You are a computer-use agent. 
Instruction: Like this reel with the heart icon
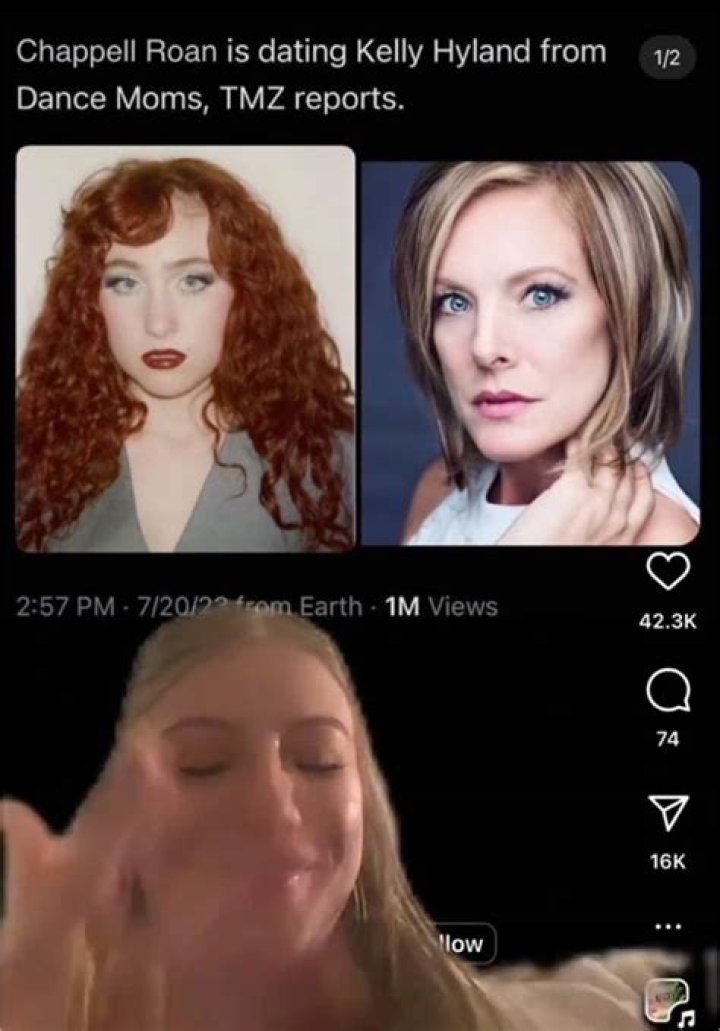670,573
